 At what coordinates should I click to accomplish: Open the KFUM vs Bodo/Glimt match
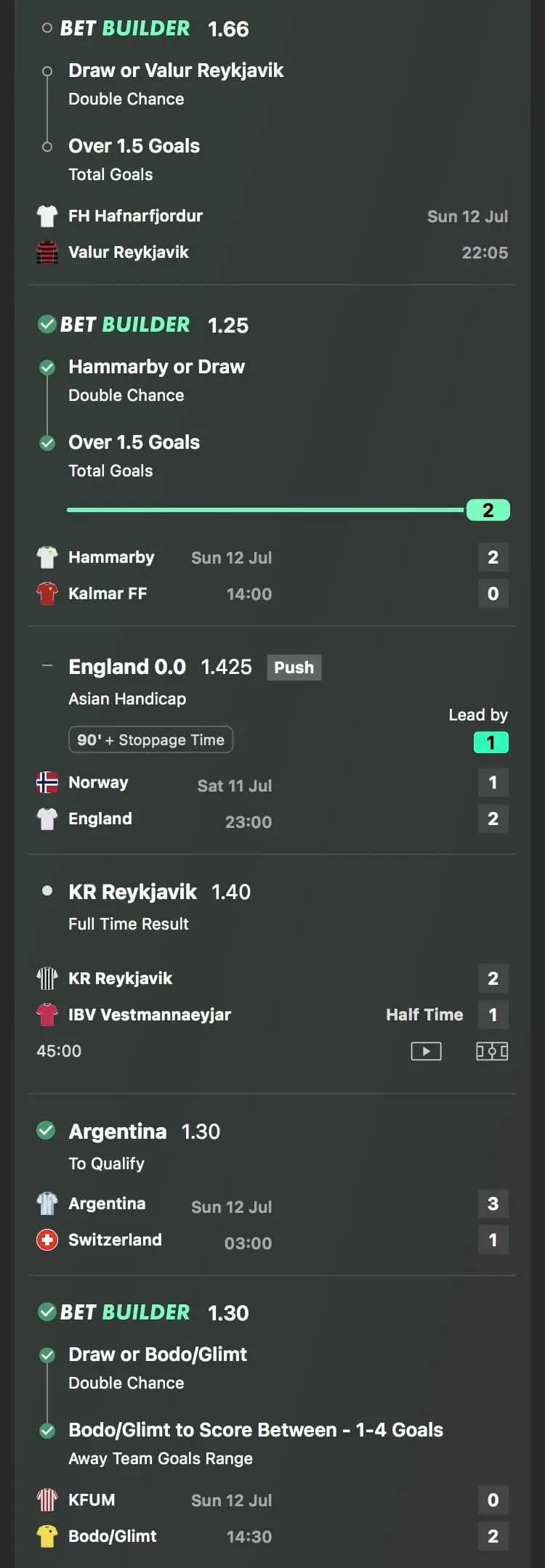point(272,1518)
